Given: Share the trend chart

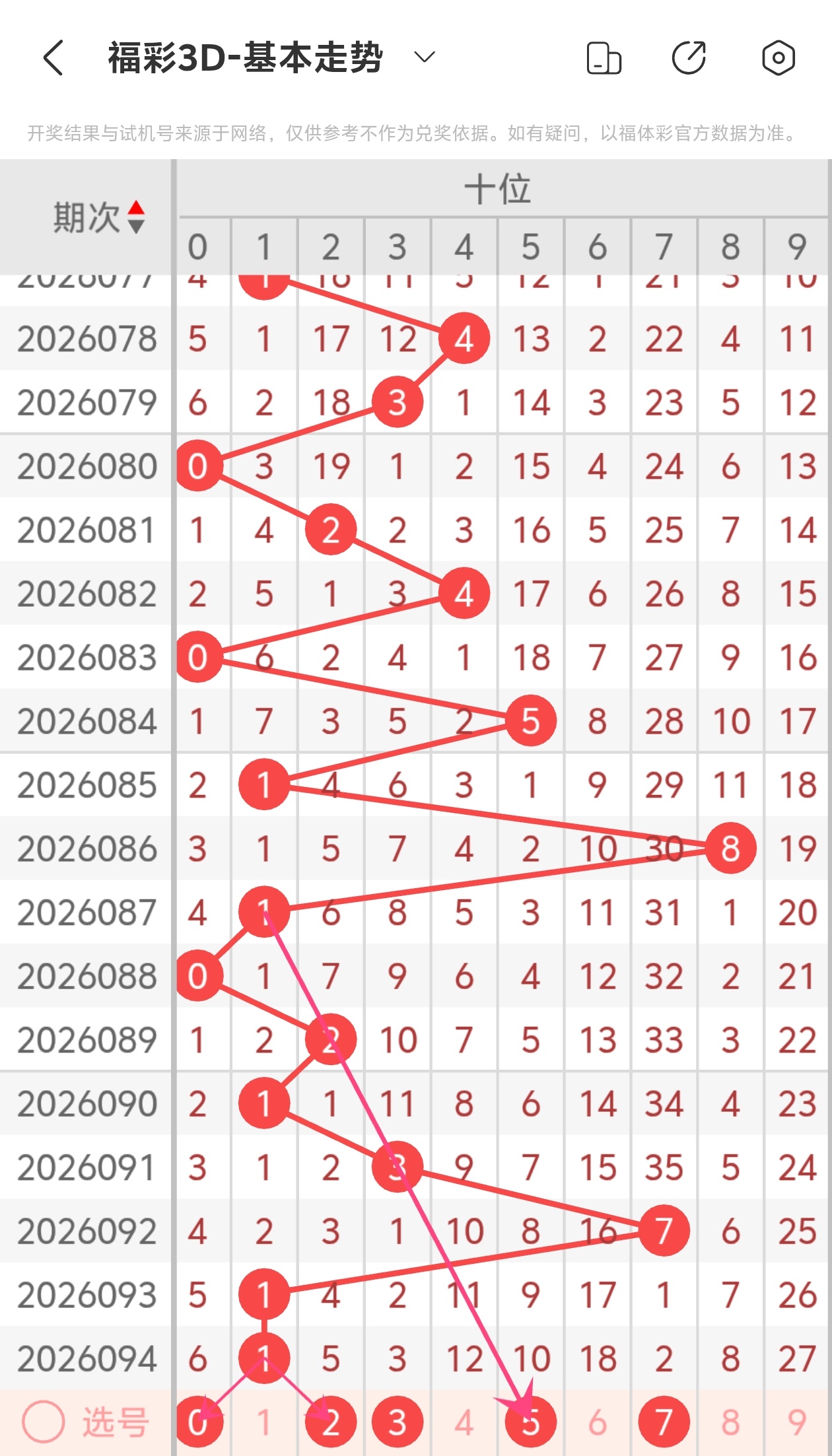Looking at the screenshot, I should [x=689, y=58].
